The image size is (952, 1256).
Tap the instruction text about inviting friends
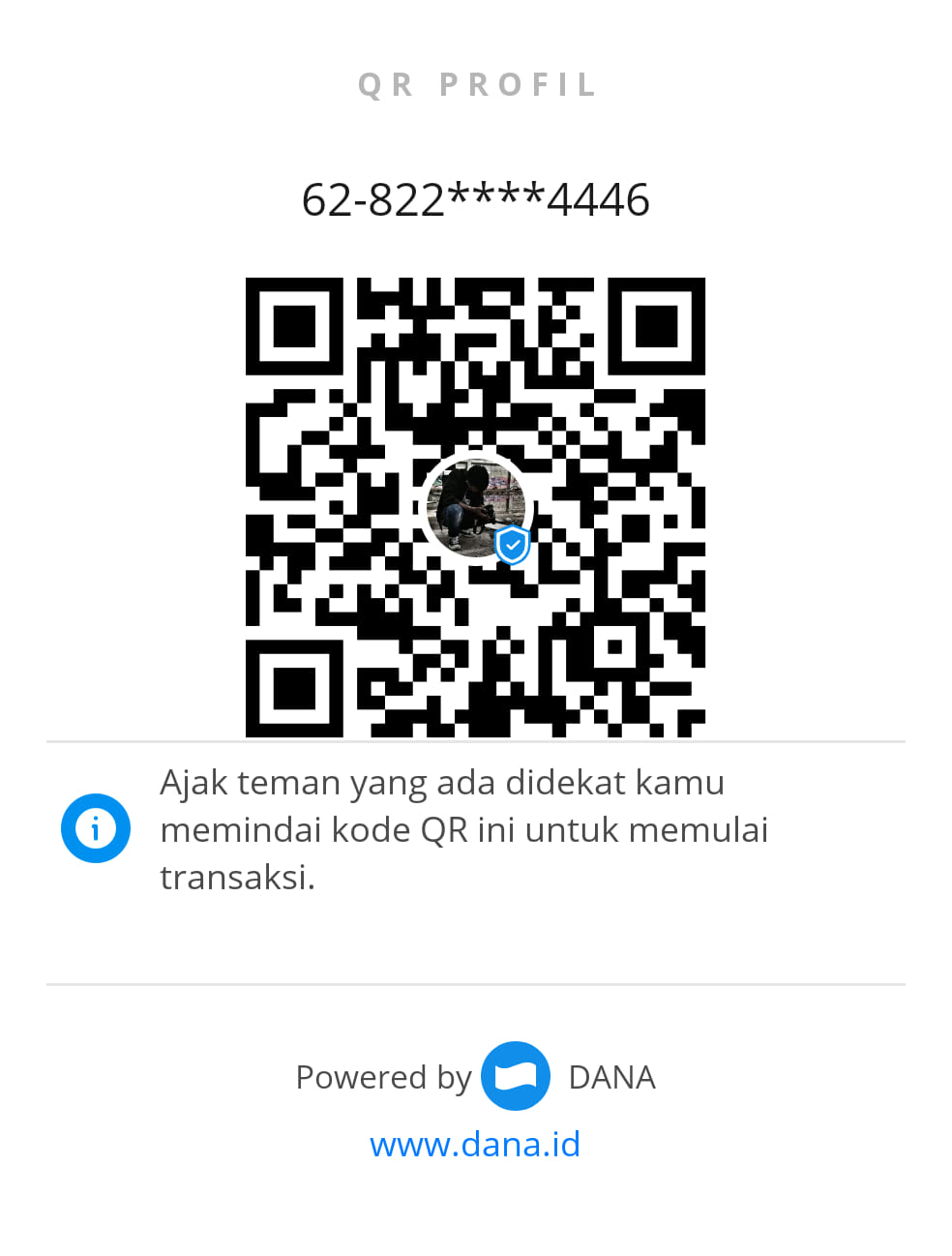click(x=462, y=828)
